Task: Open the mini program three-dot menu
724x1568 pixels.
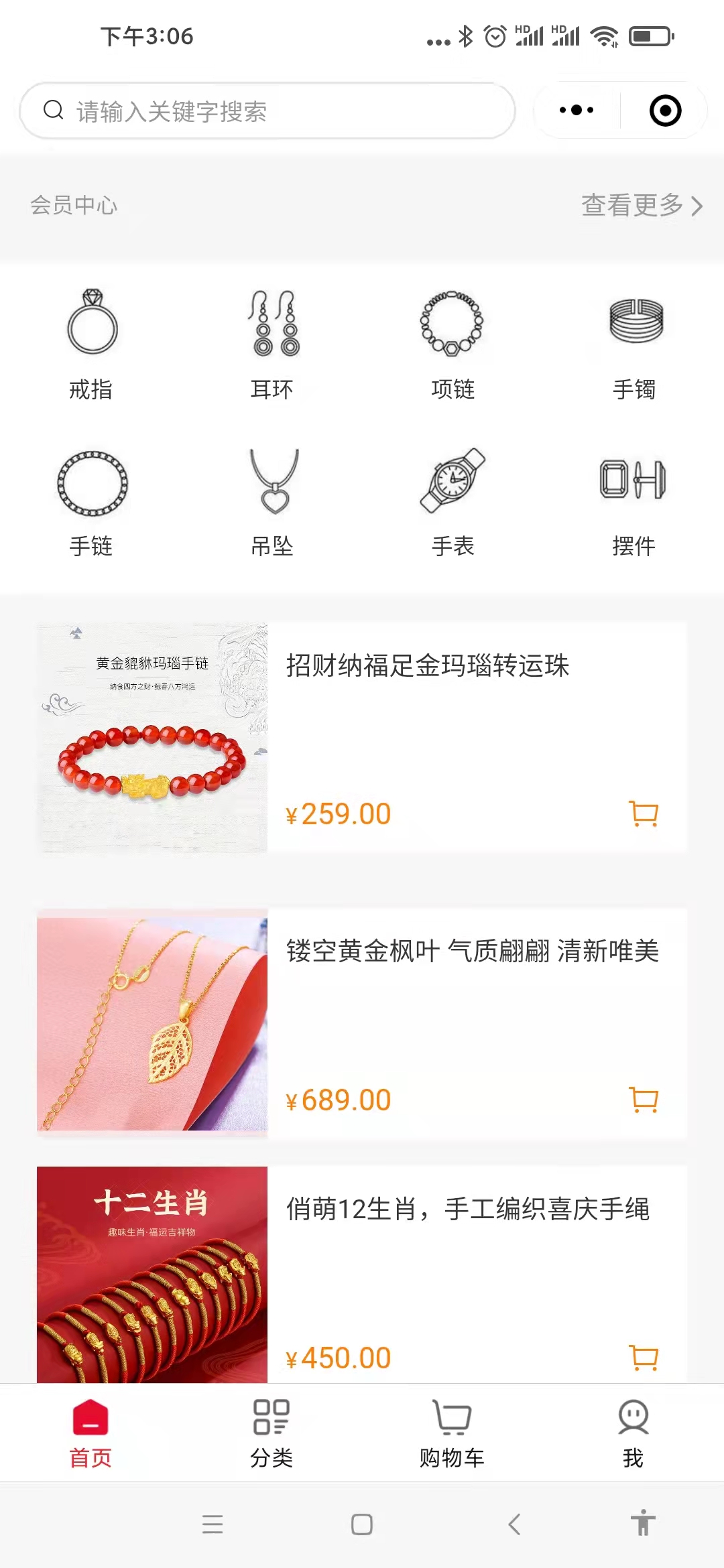Action: 577,111
